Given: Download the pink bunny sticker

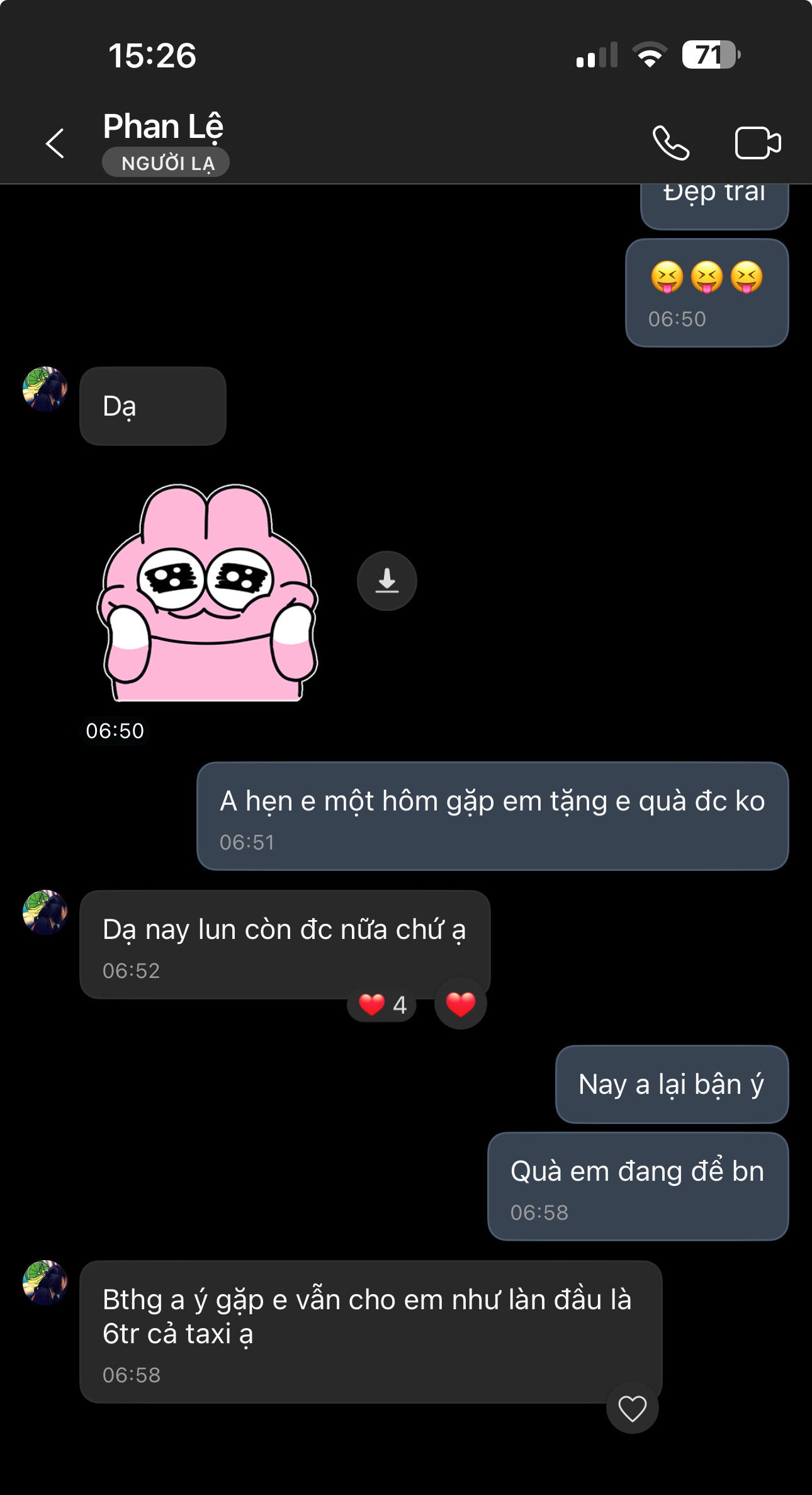Looking at the screenshot, I should click(x=386, y=581).
